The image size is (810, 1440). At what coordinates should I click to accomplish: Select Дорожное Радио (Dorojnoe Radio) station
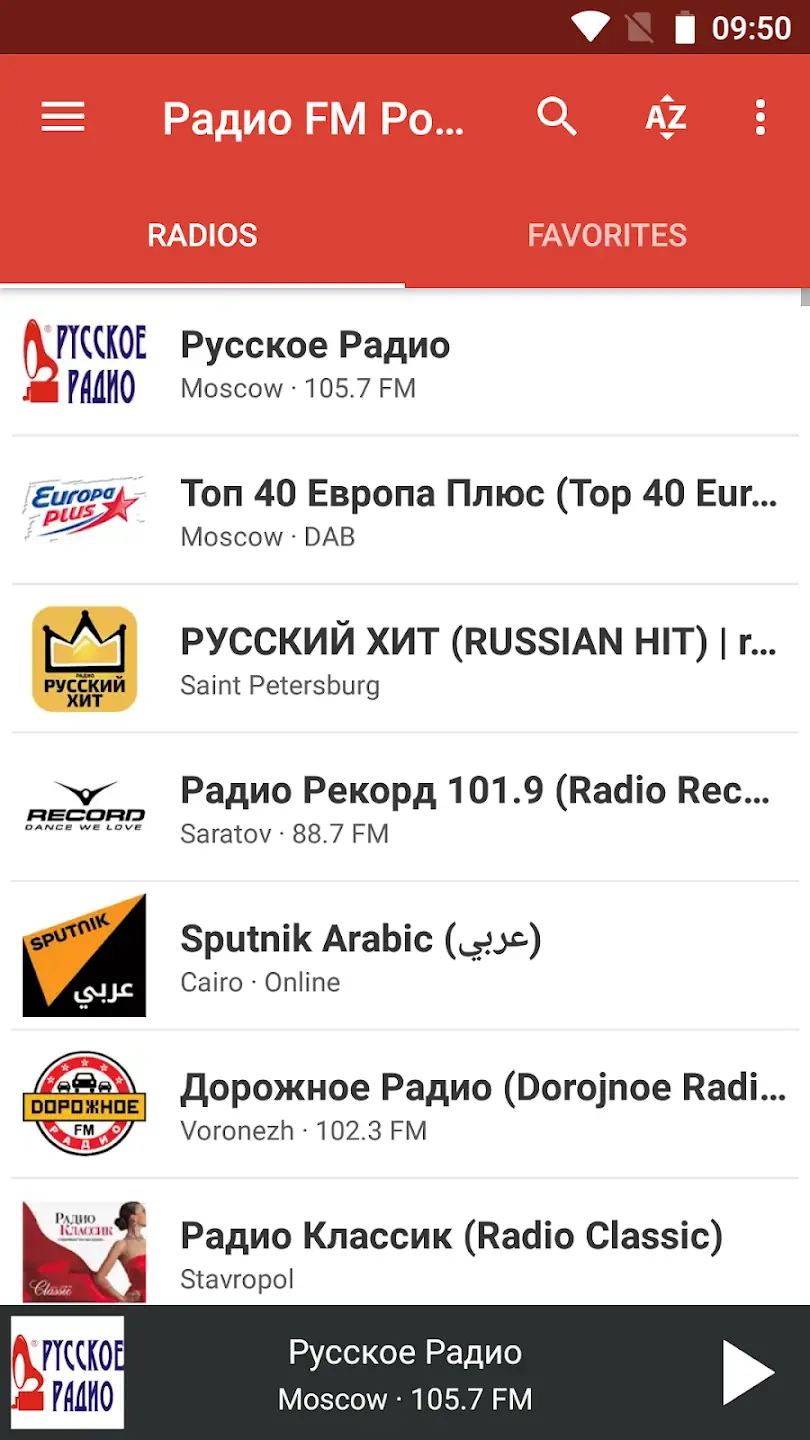pos(450,1103)
